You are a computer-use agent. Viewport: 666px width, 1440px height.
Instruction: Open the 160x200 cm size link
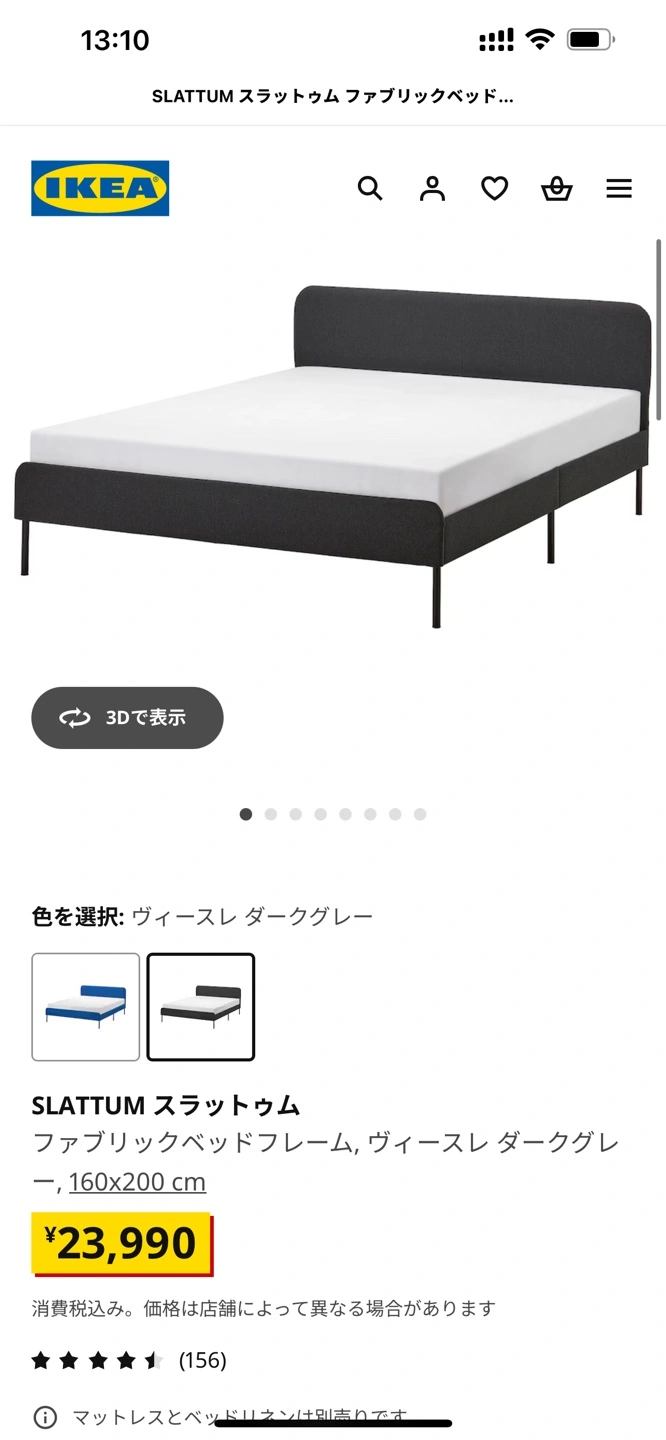137,1182
